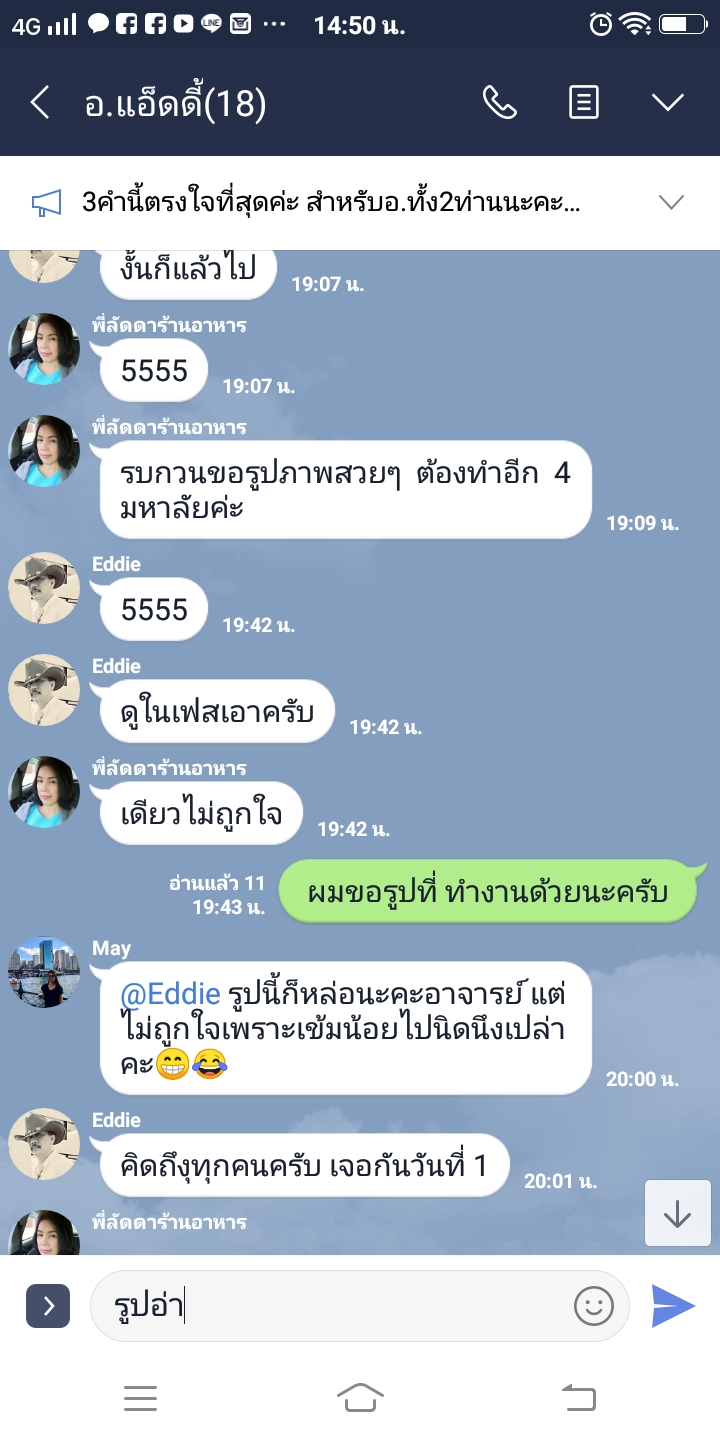Open Eddie's avatar next to 5555 message
The image size is (720, 1440).
(x=44, y=588)
